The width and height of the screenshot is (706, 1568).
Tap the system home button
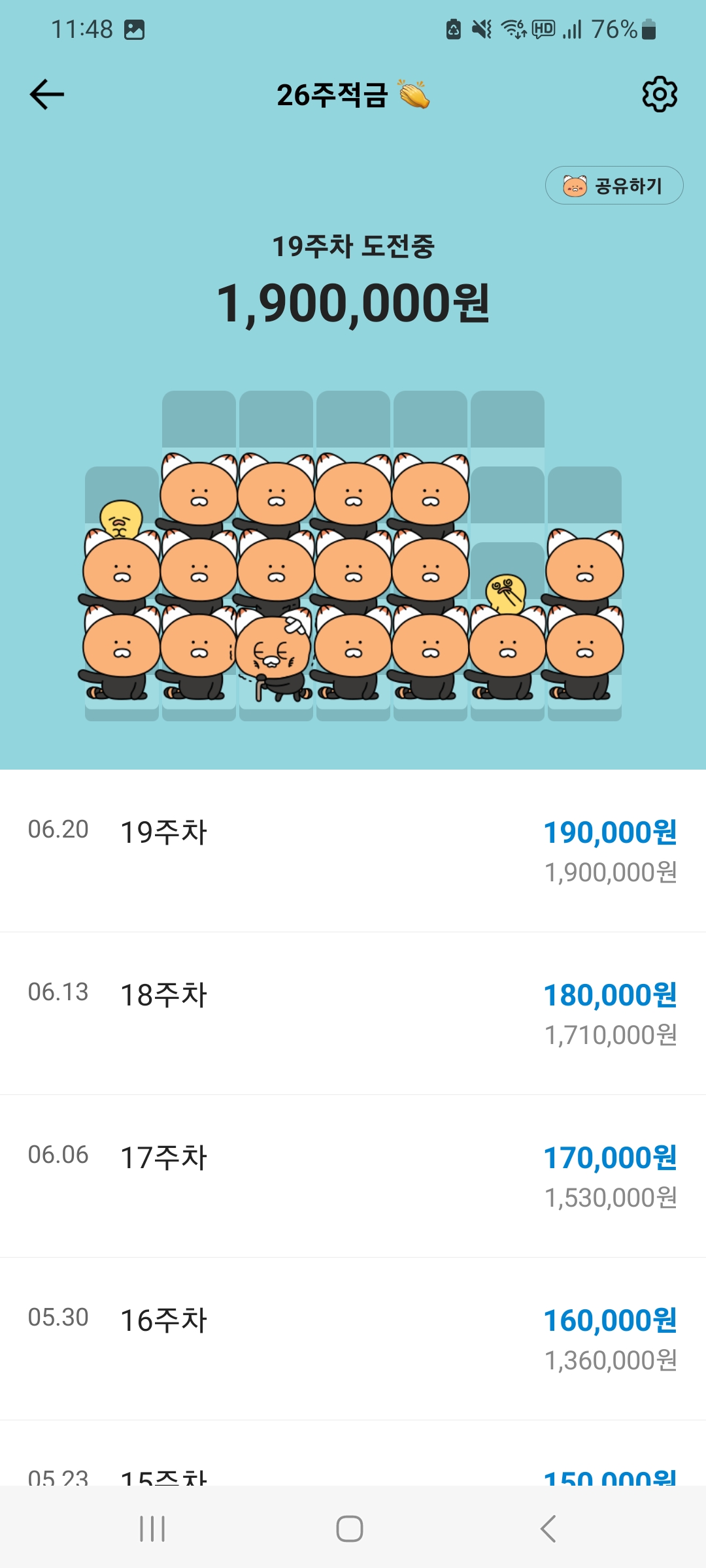click(350, 1529)
